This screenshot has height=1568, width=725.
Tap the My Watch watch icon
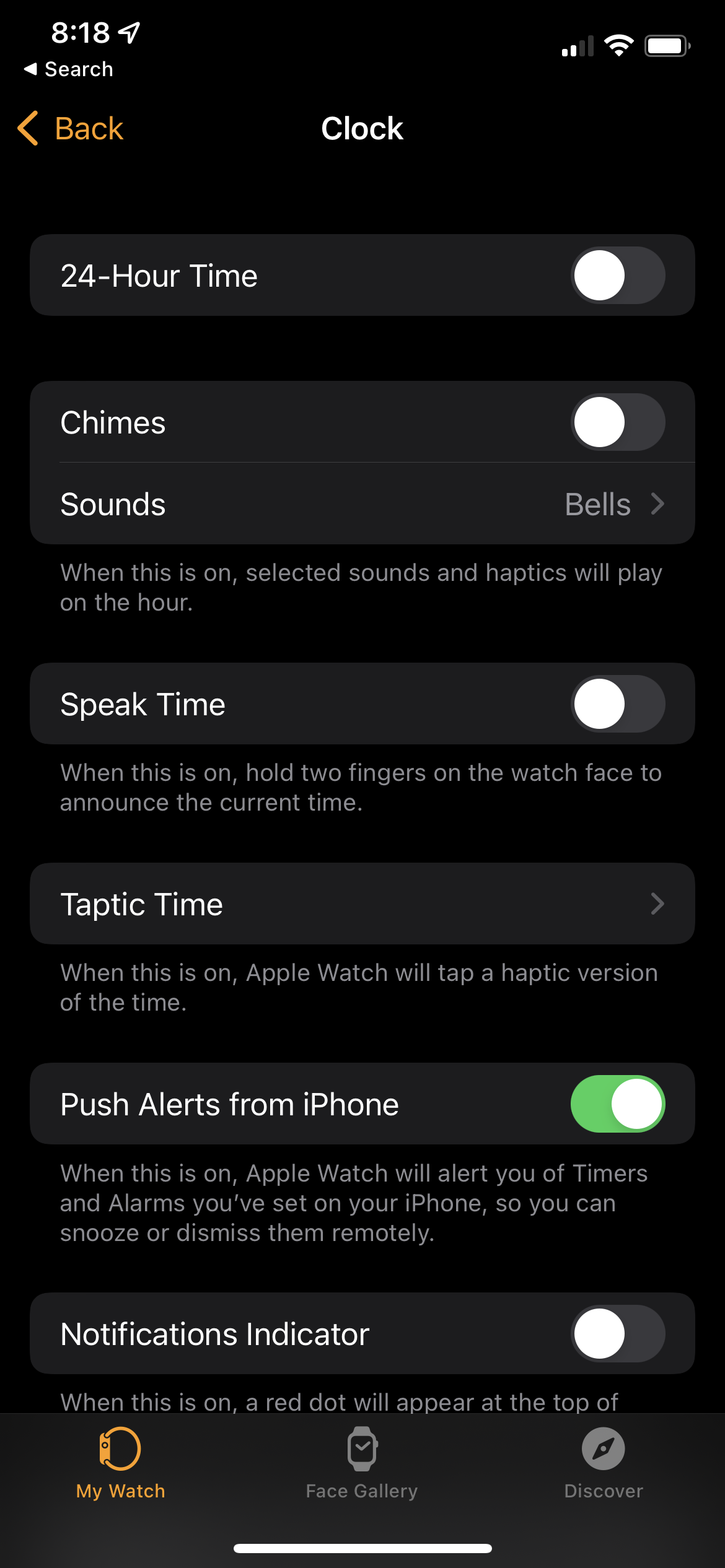tap(120, 1449)
